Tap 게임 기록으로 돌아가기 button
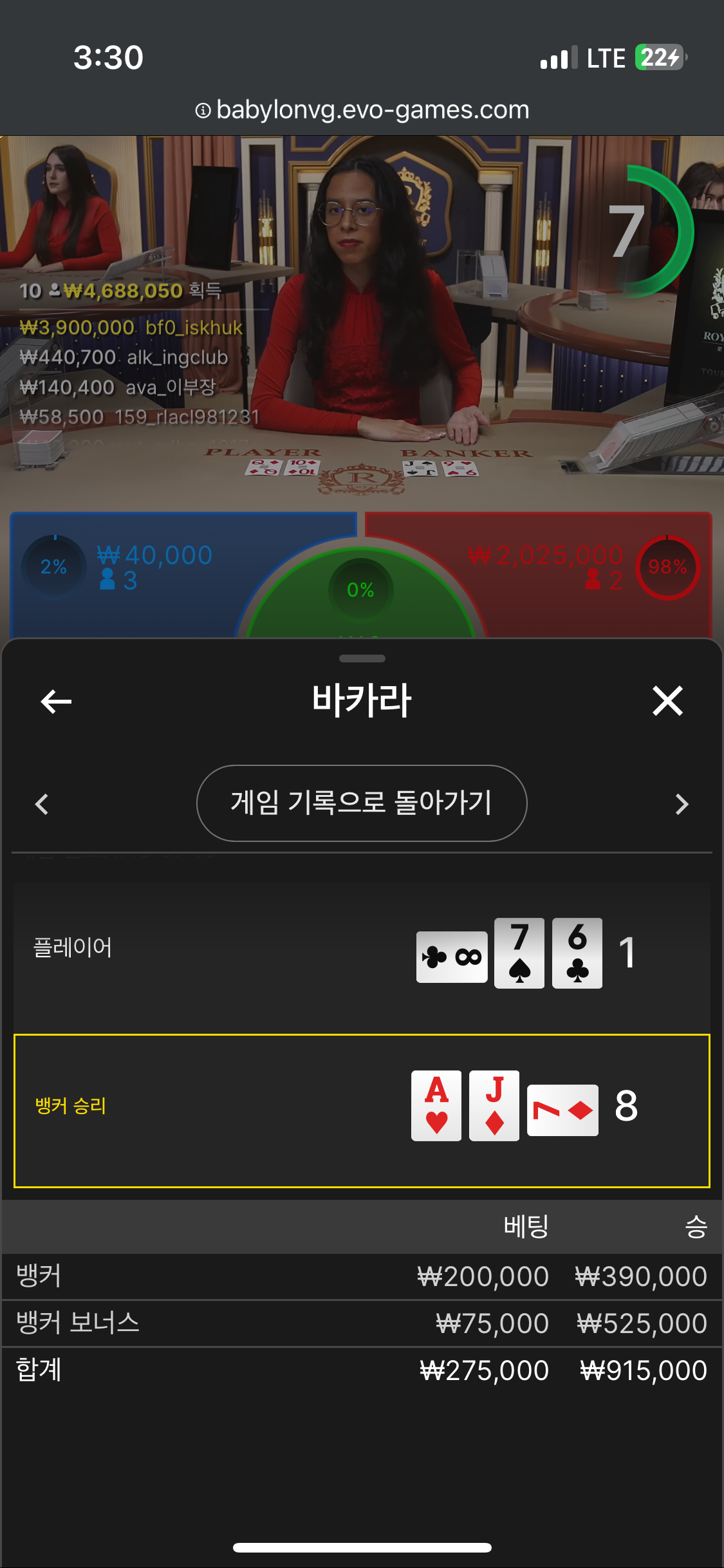The image size is (724, 1568). coord(362,803)
